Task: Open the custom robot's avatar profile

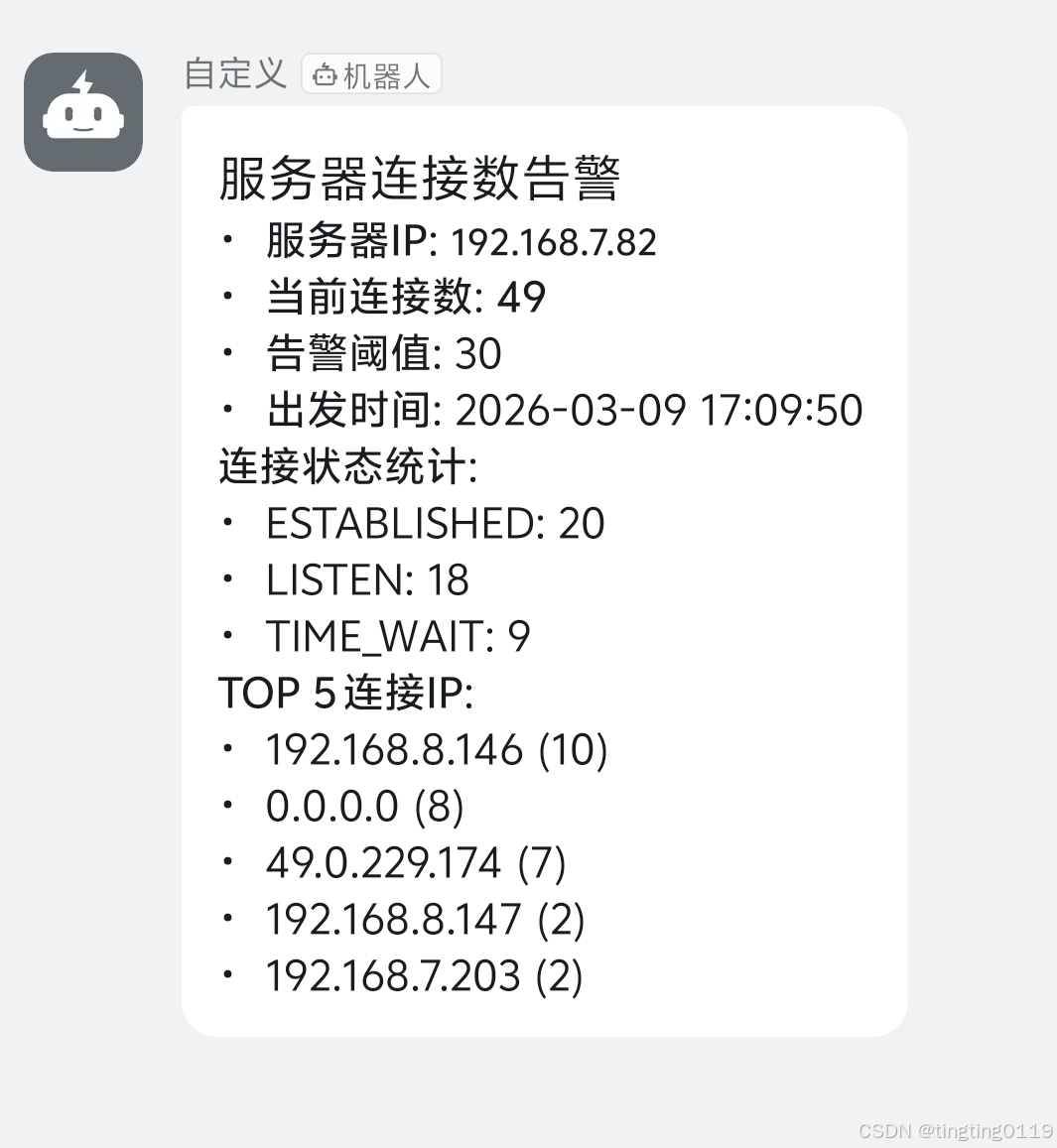Action: (x=83, y=112)
